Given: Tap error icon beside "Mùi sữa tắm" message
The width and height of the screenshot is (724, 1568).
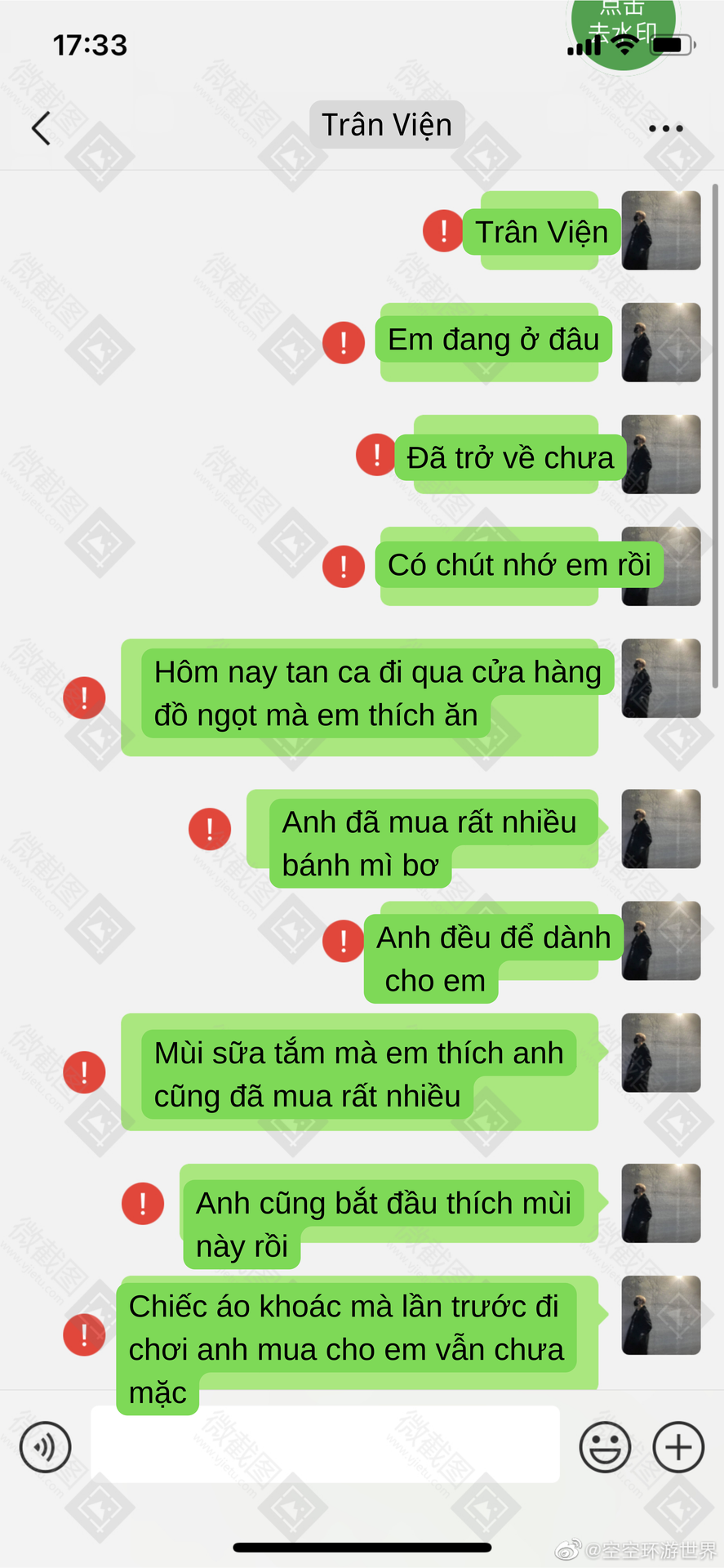Looking at the screenshot, I should coord(84,1072).
